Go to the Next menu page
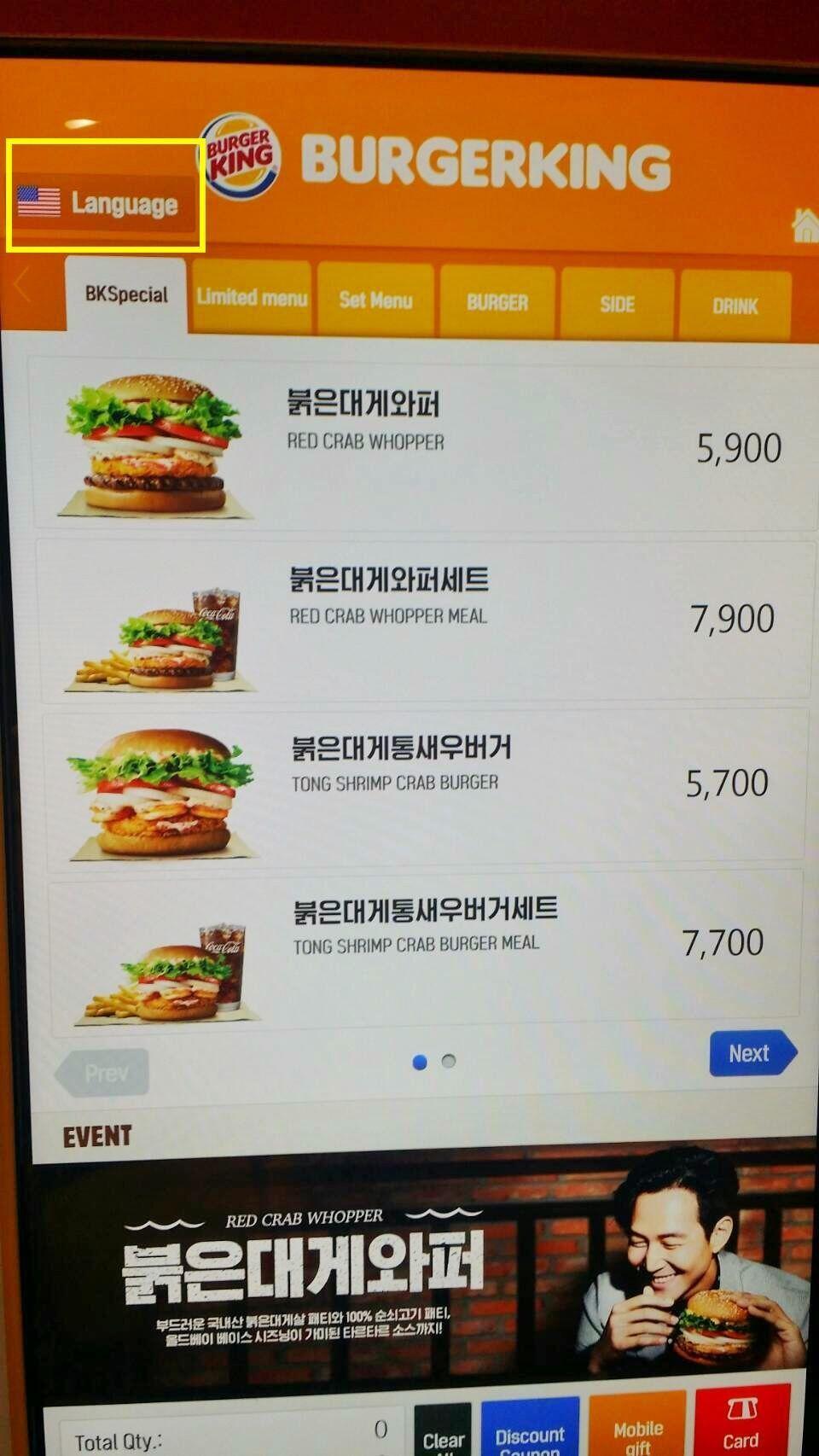The height and width of the screenshot is (1456, 819). 751,1053
